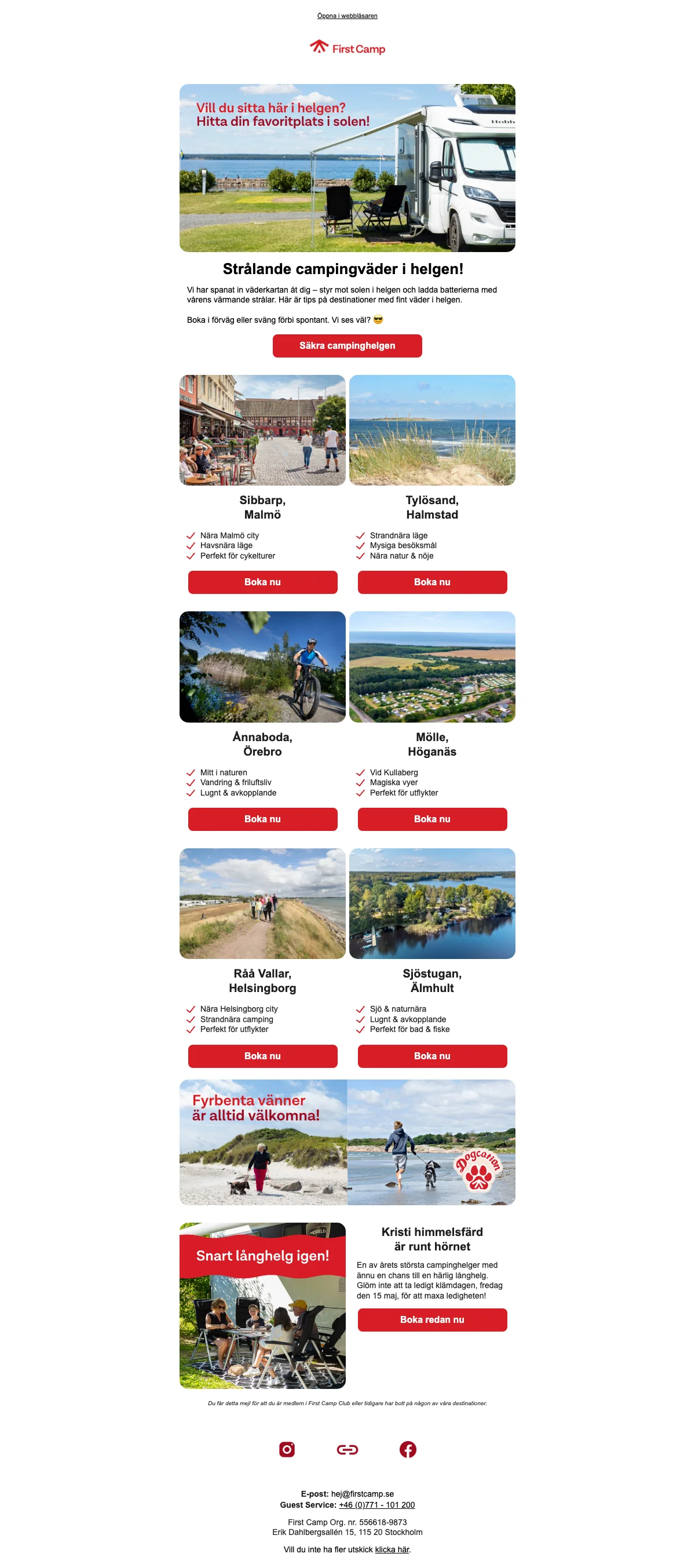Open the Instagram icon

(287, 1449)
